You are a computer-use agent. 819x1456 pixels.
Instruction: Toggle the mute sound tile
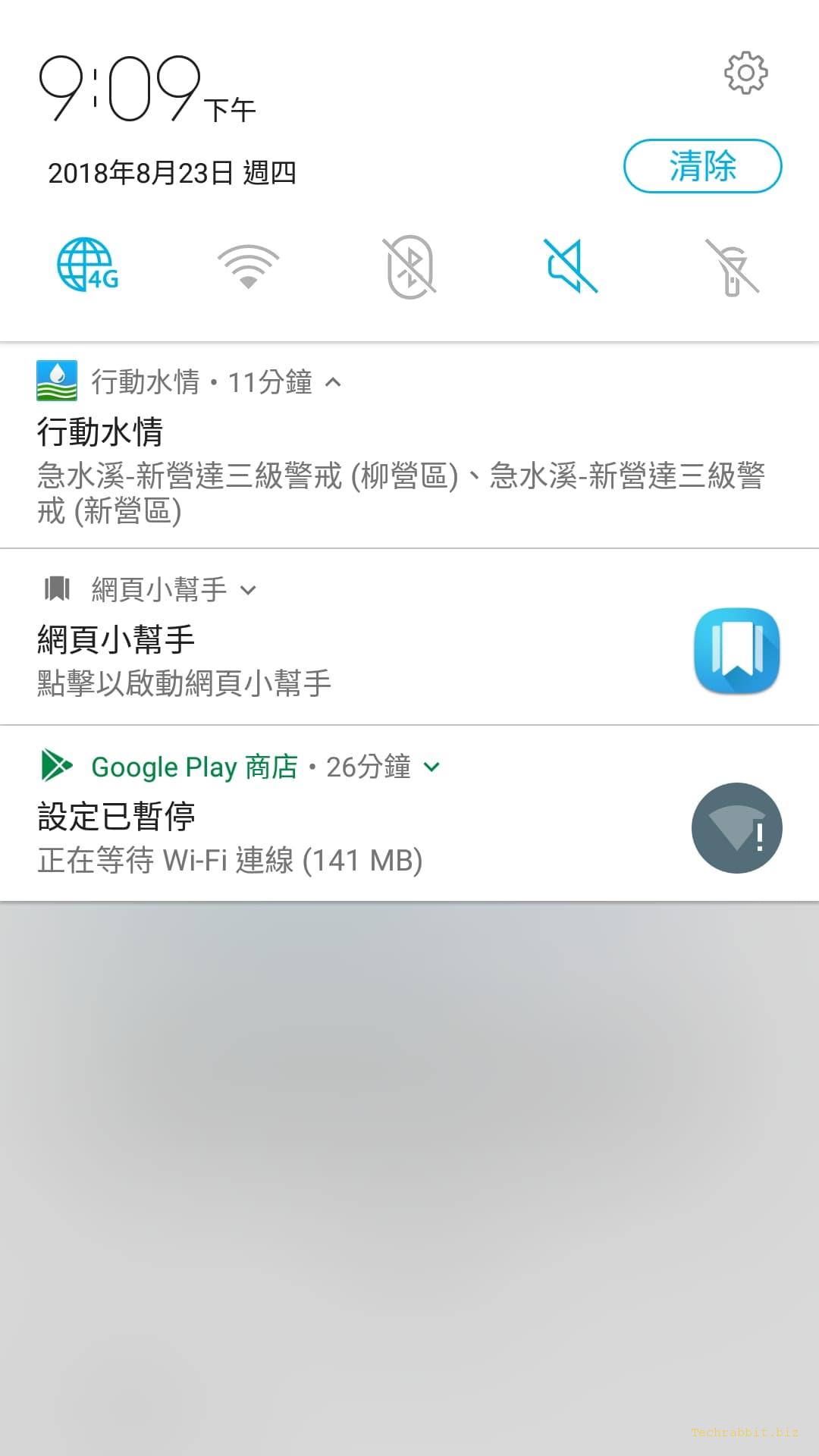570,265
